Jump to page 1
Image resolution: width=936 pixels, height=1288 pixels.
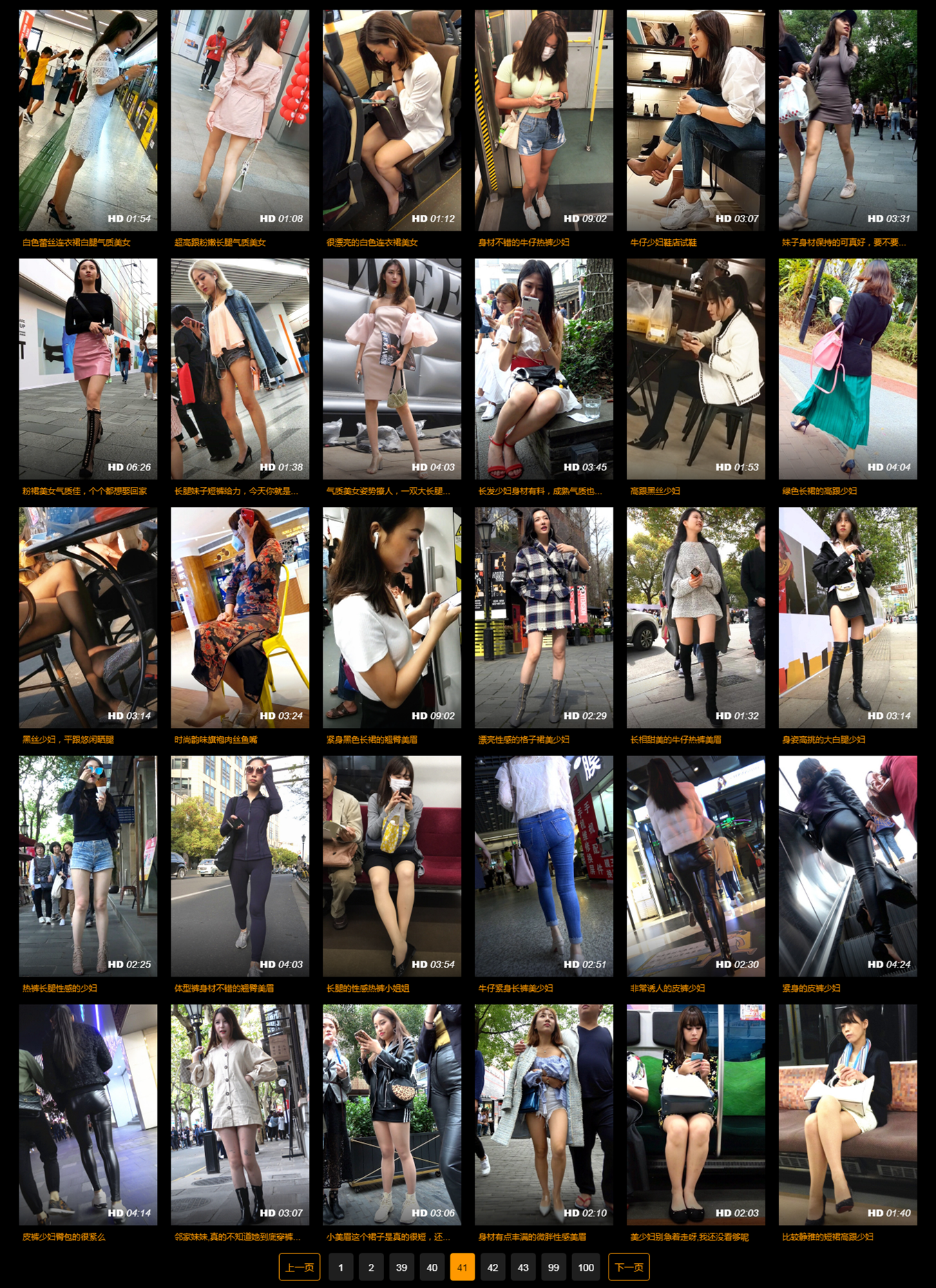click(x=341, y=1267)
